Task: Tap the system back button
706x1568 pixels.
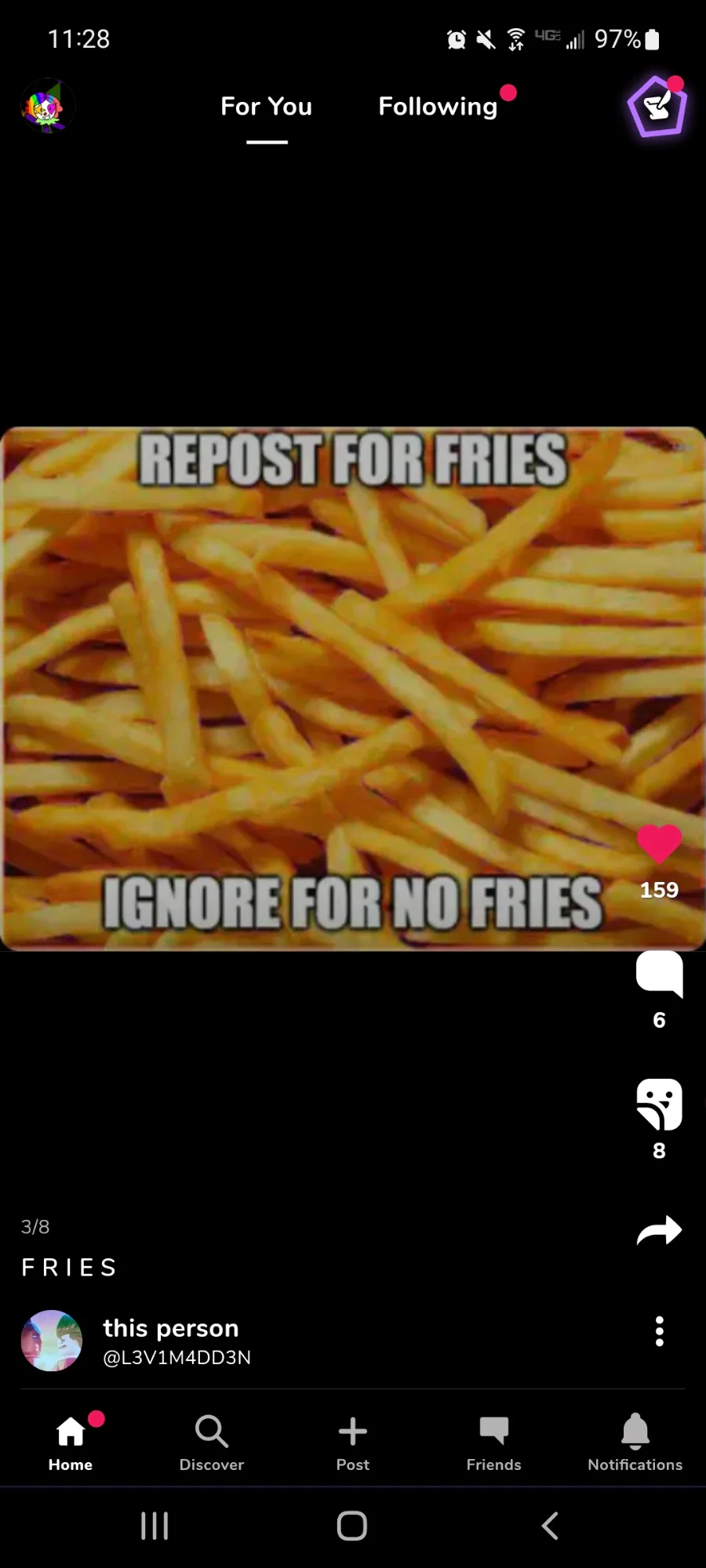Action: point(551,1526)
